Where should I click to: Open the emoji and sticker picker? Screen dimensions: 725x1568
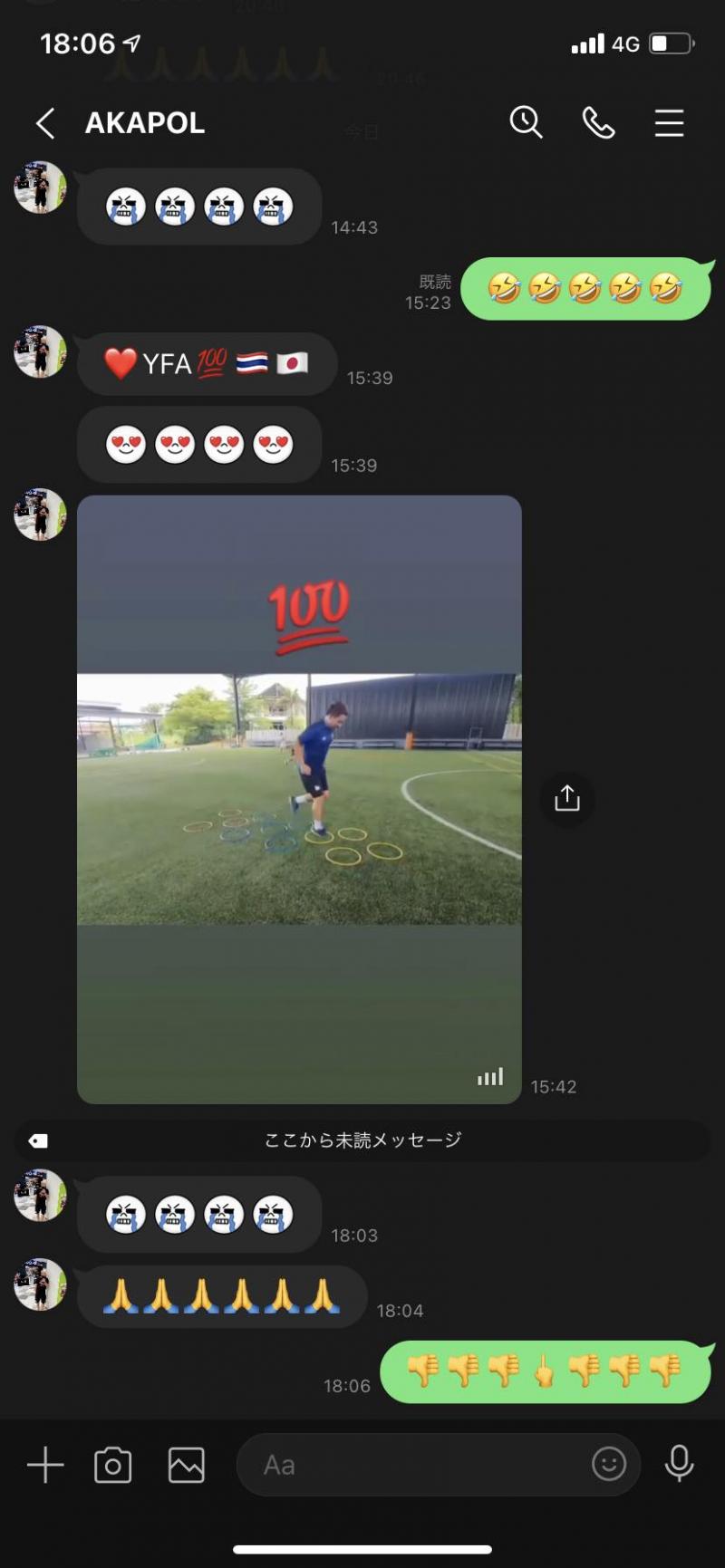[x=608, y=1463]
